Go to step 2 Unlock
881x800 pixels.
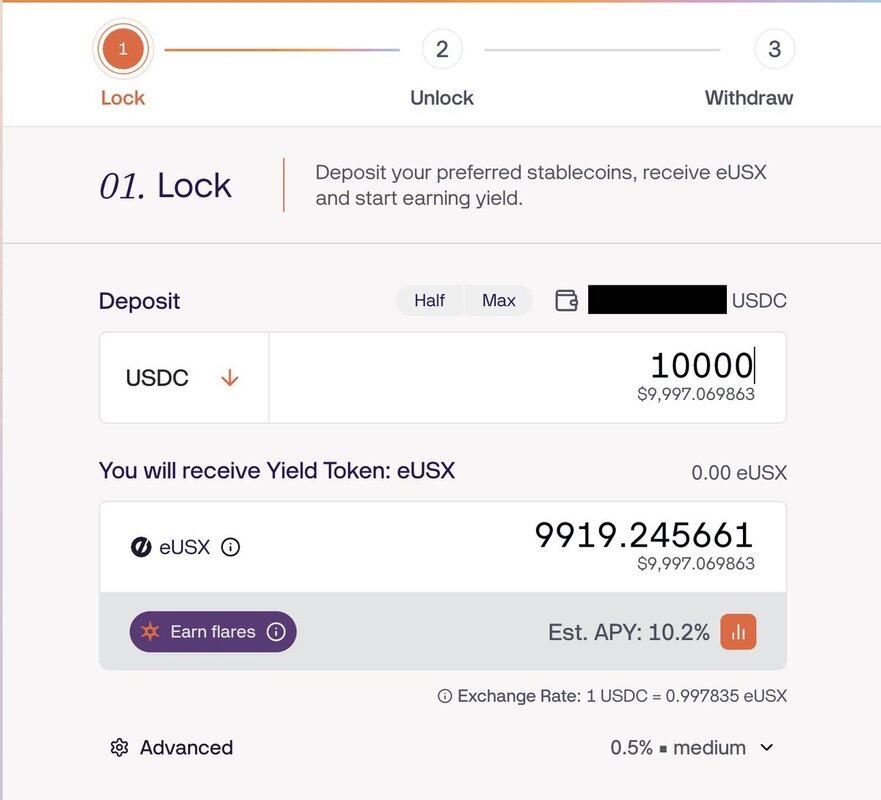point(442,49)
